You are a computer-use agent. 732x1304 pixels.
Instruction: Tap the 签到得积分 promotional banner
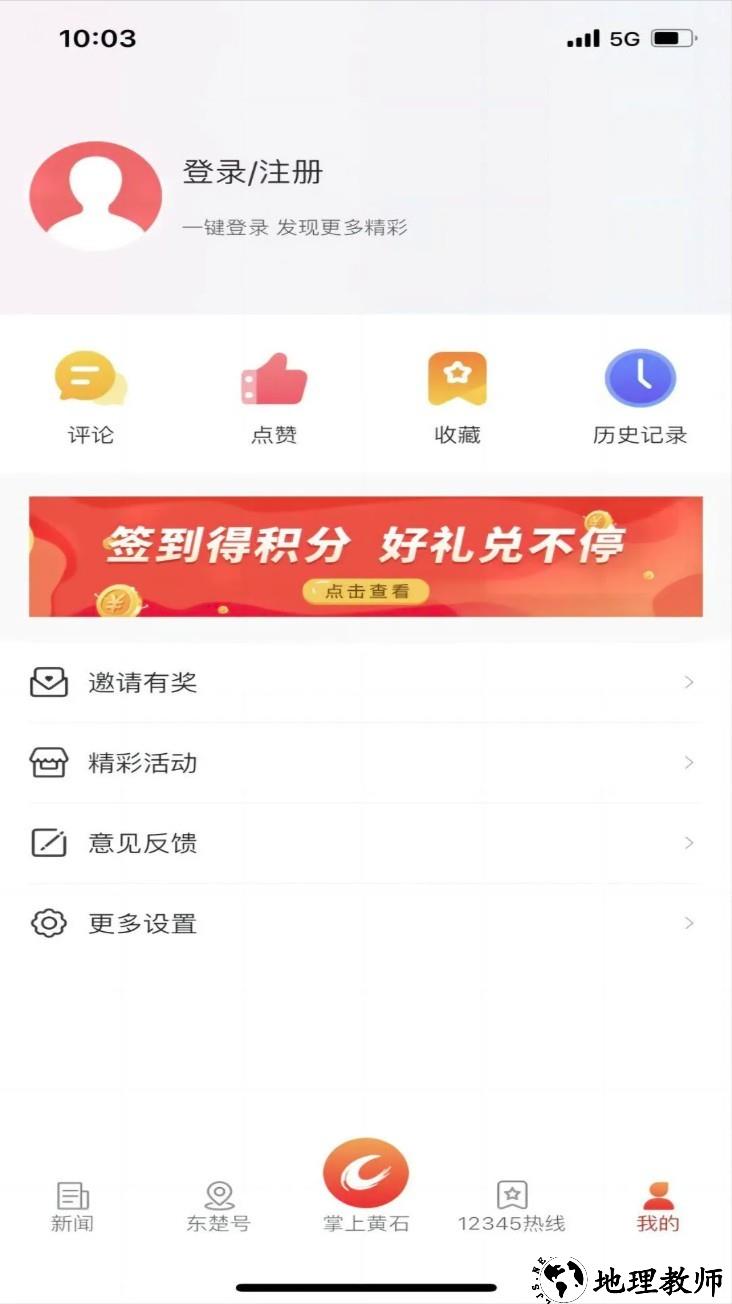[366, 556]
